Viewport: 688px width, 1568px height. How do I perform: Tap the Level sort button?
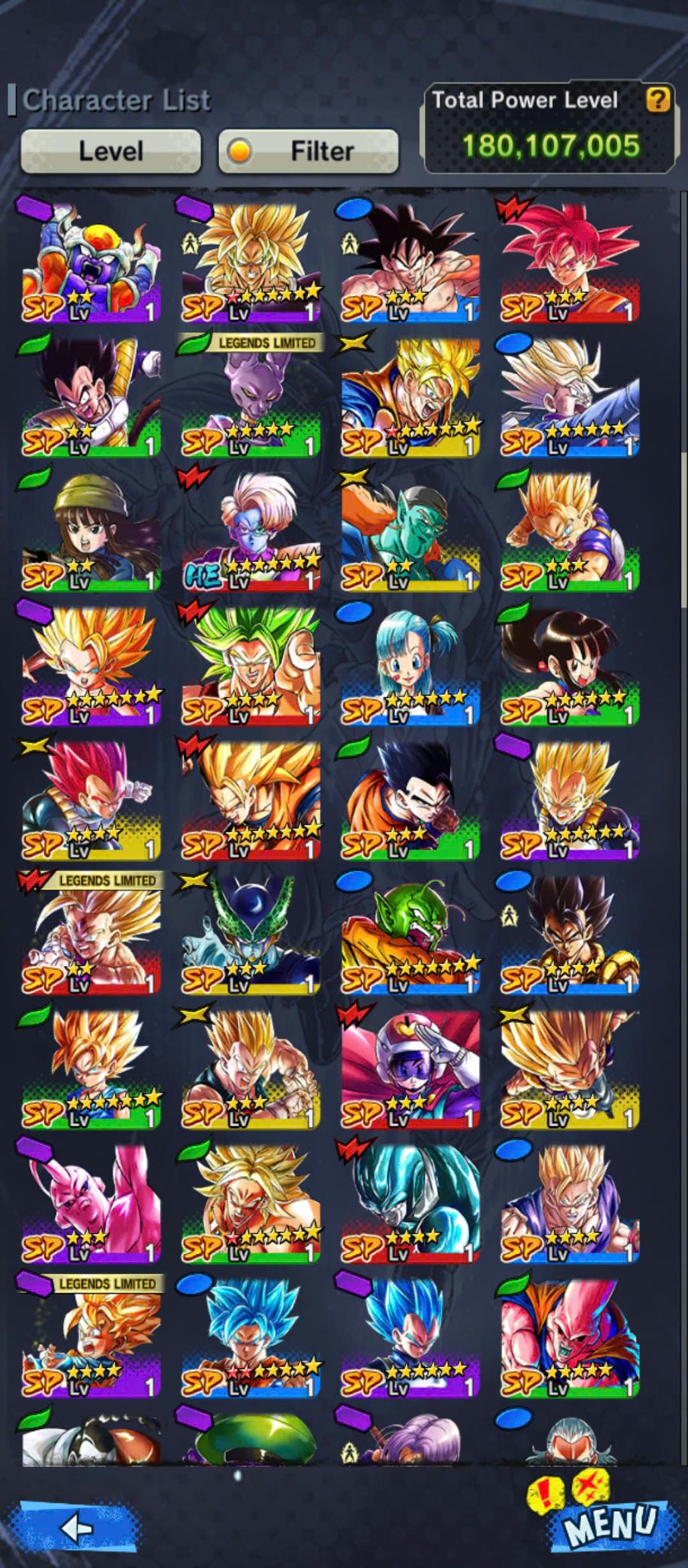[111, 151]
